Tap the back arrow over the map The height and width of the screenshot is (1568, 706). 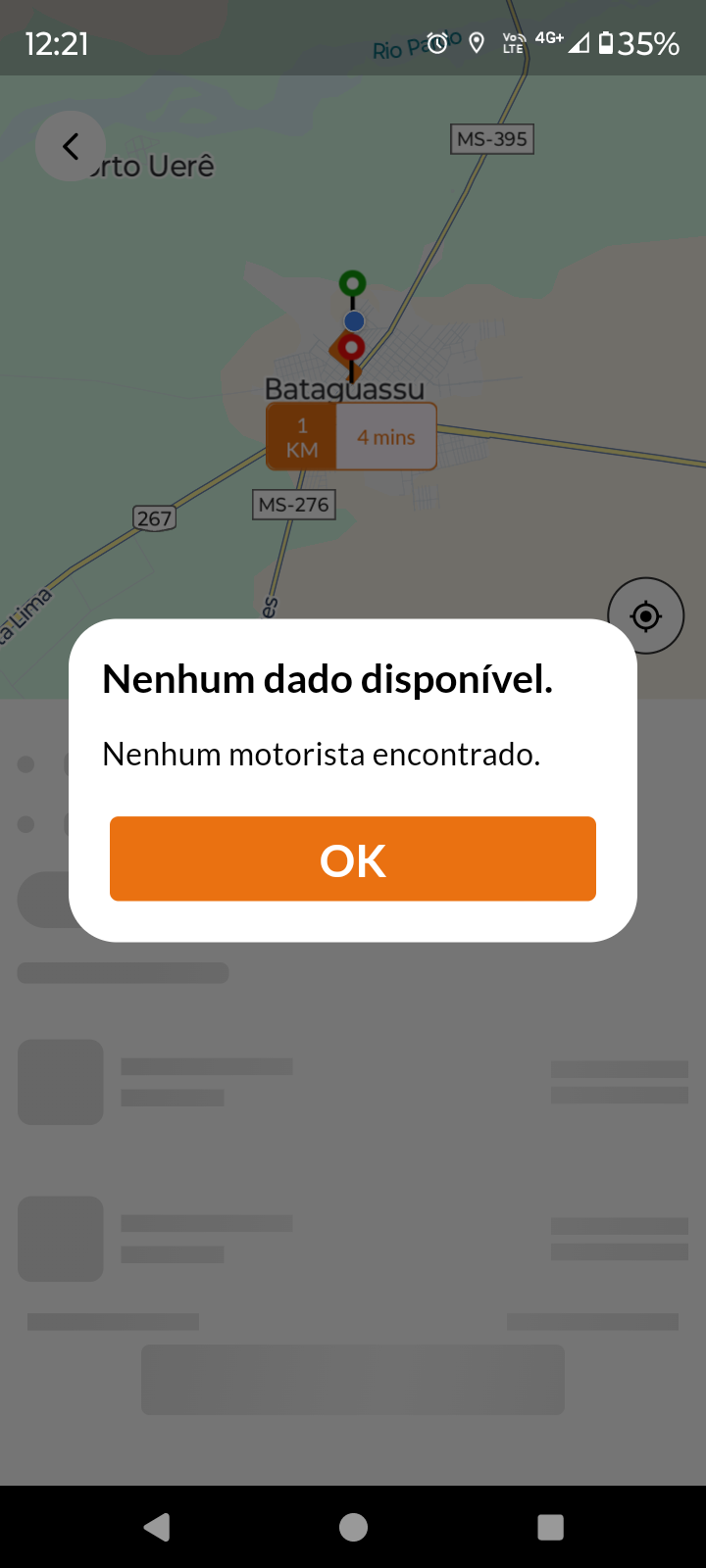pos(71,147)
